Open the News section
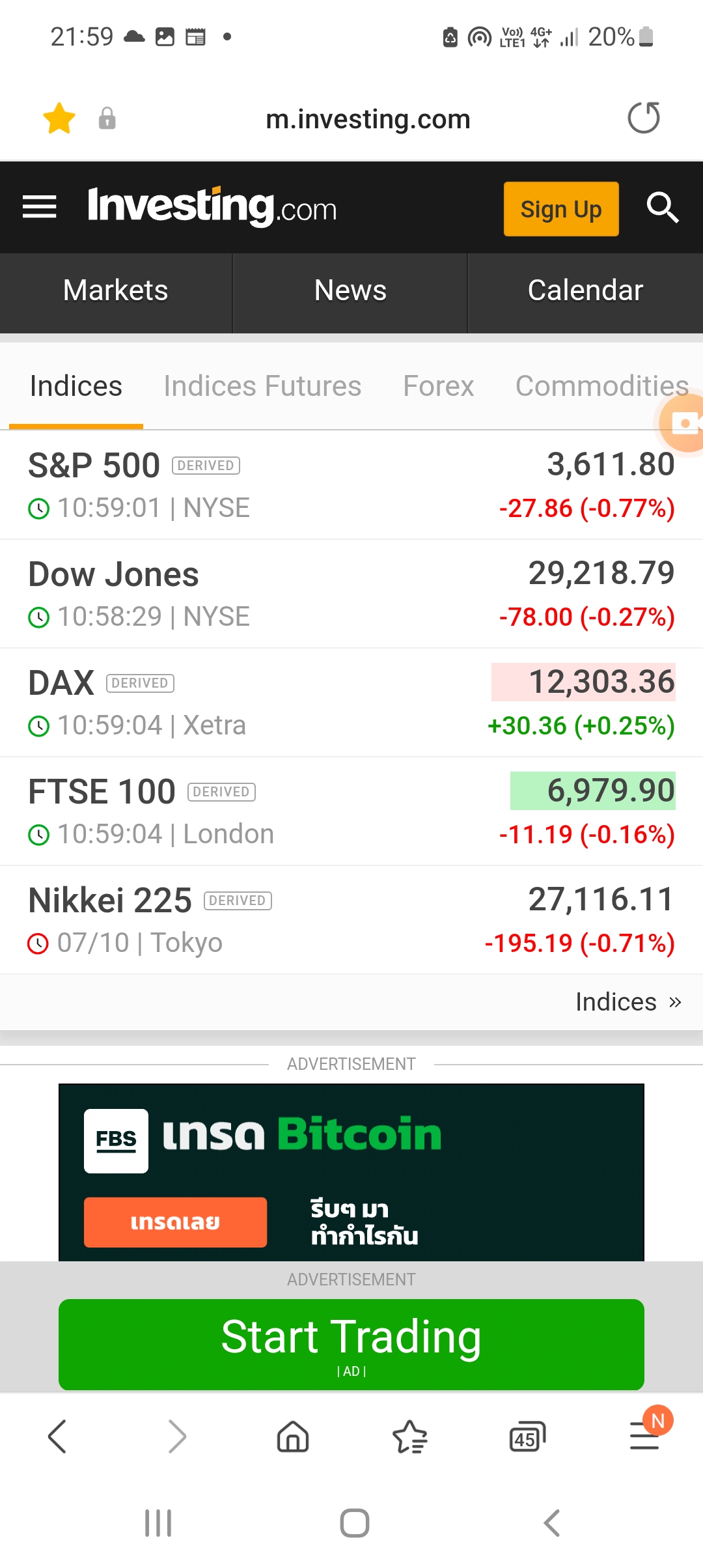This screenshot has height=1568, width=703. click(350, 290)
